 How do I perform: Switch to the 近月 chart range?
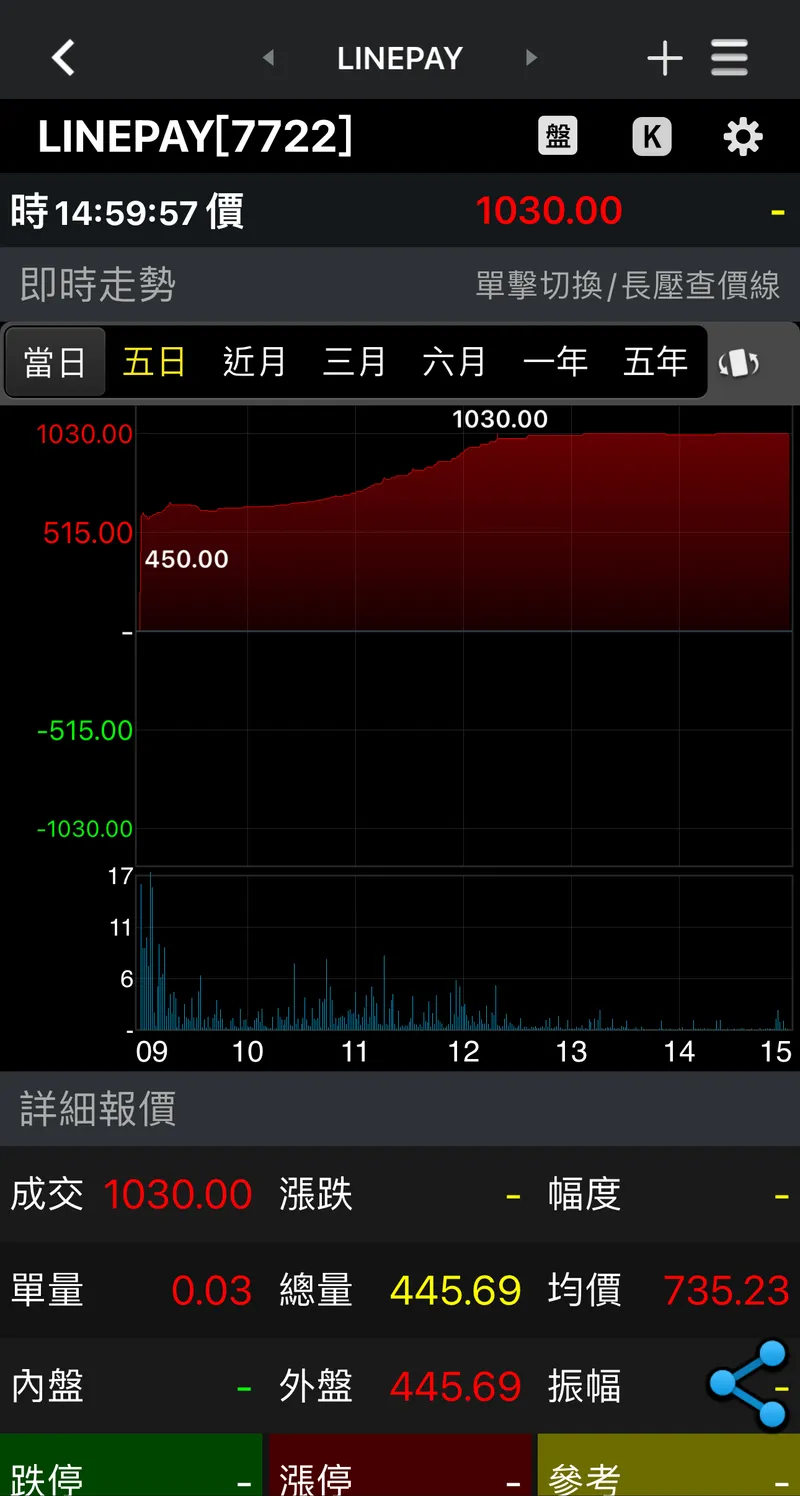(254, 362)
